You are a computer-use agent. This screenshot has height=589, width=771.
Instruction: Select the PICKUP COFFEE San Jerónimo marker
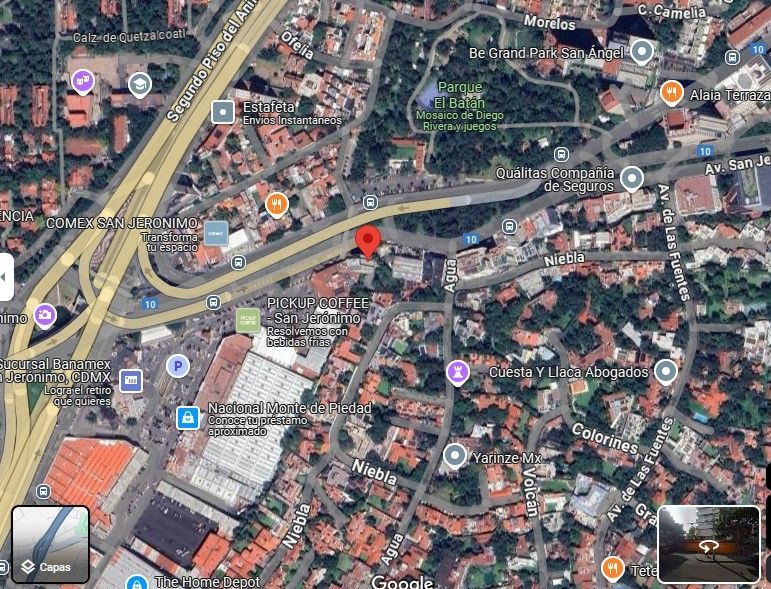click(x=248, y=321)
